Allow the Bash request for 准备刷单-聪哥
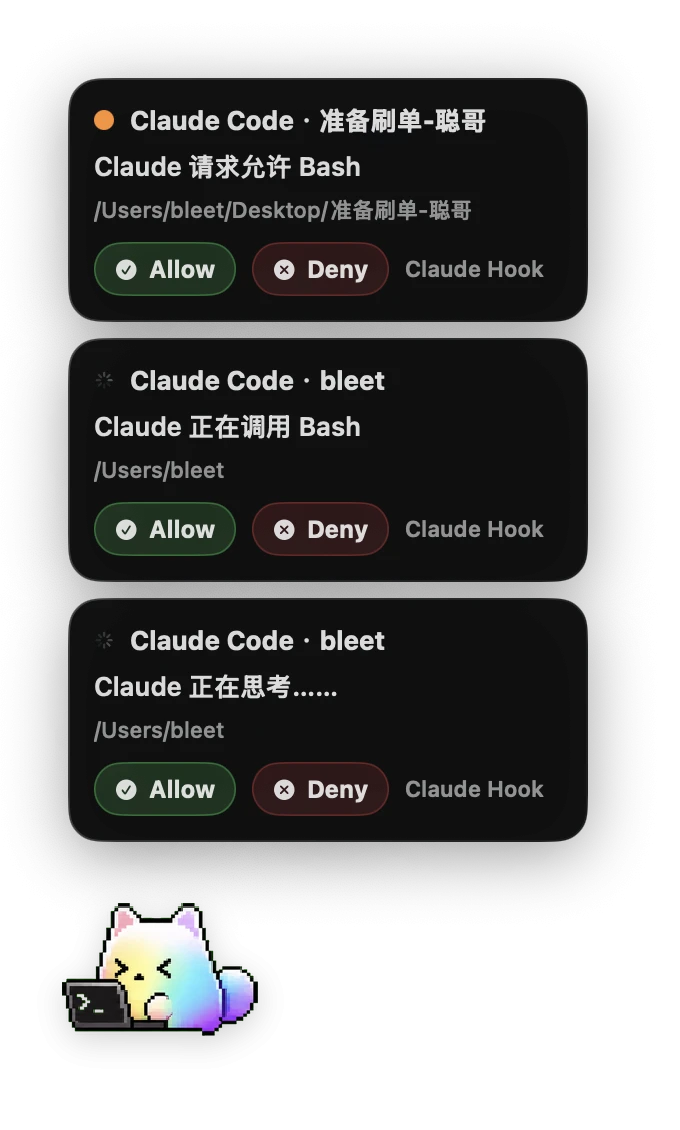680x1130 pixels. (x=165, y=270)
